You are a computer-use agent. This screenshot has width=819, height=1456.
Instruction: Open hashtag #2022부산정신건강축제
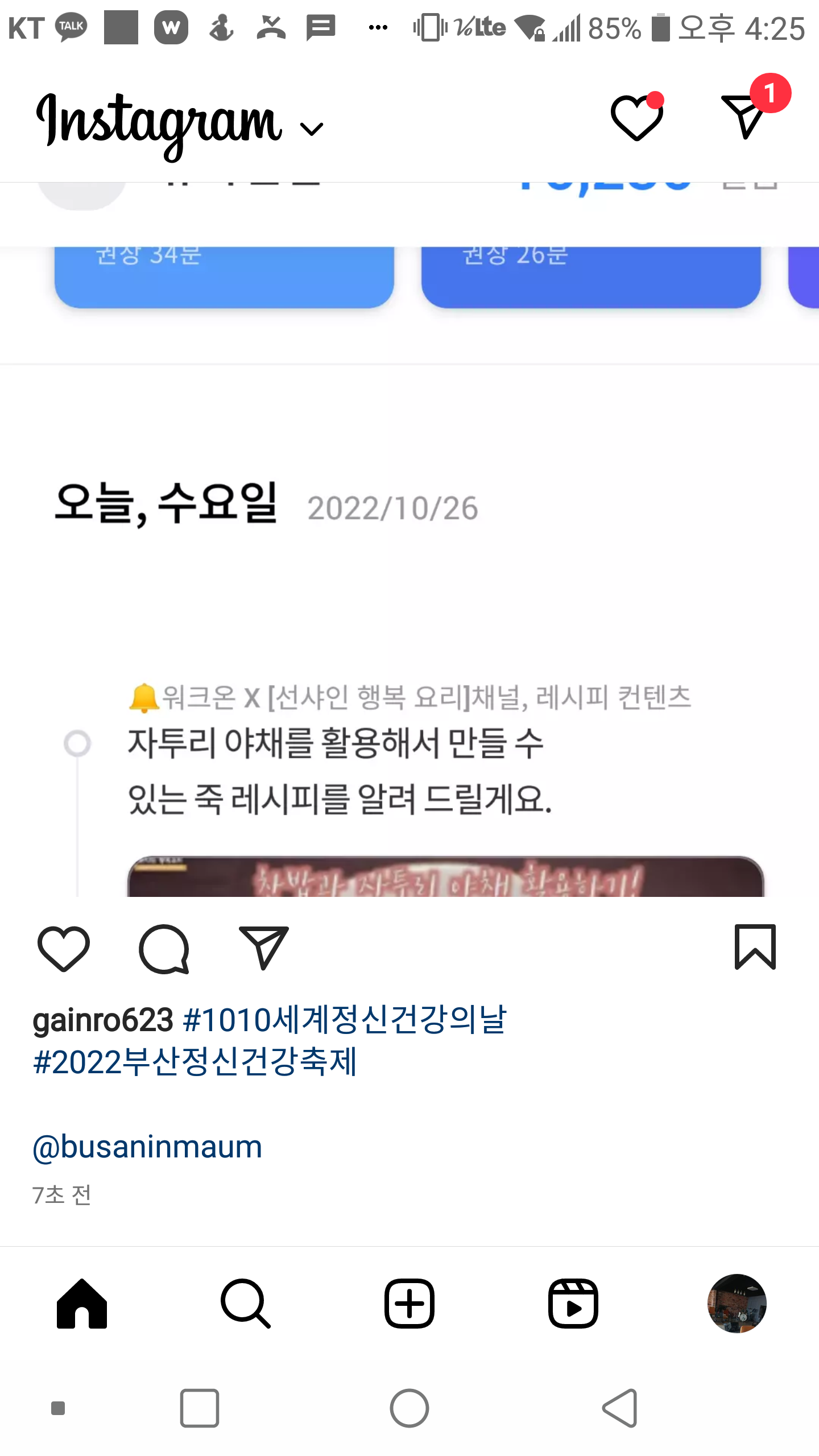click(195, 1062)
